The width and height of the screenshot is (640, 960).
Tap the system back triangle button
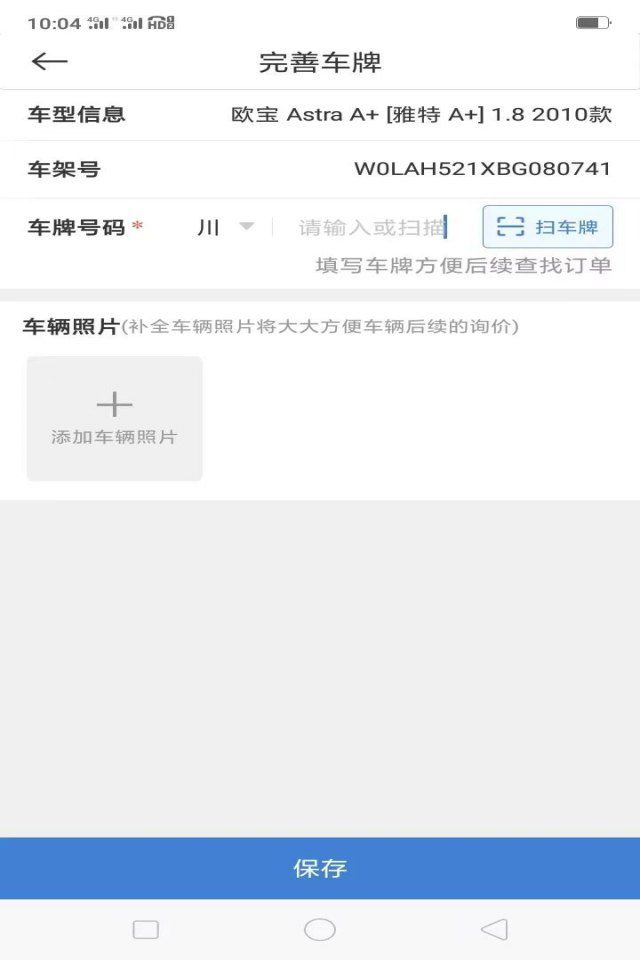pos(494,930)
